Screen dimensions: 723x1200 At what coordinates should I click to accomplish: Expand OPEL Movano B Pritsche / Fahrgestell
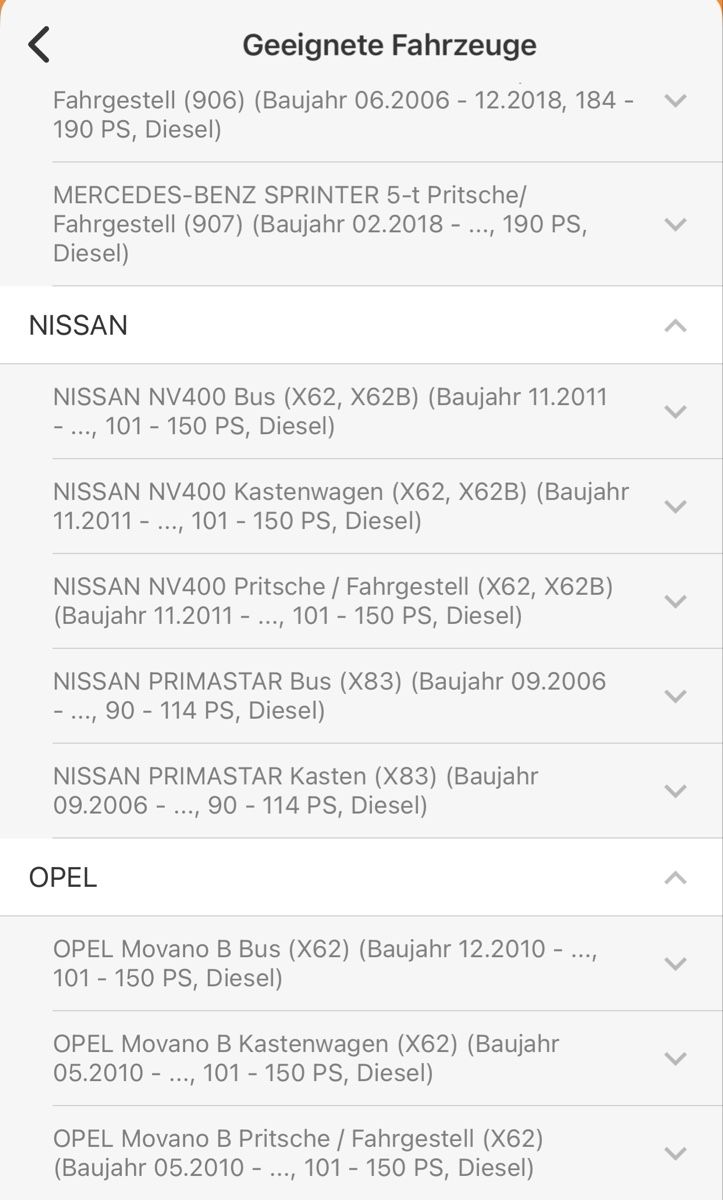click(675, 1153)
